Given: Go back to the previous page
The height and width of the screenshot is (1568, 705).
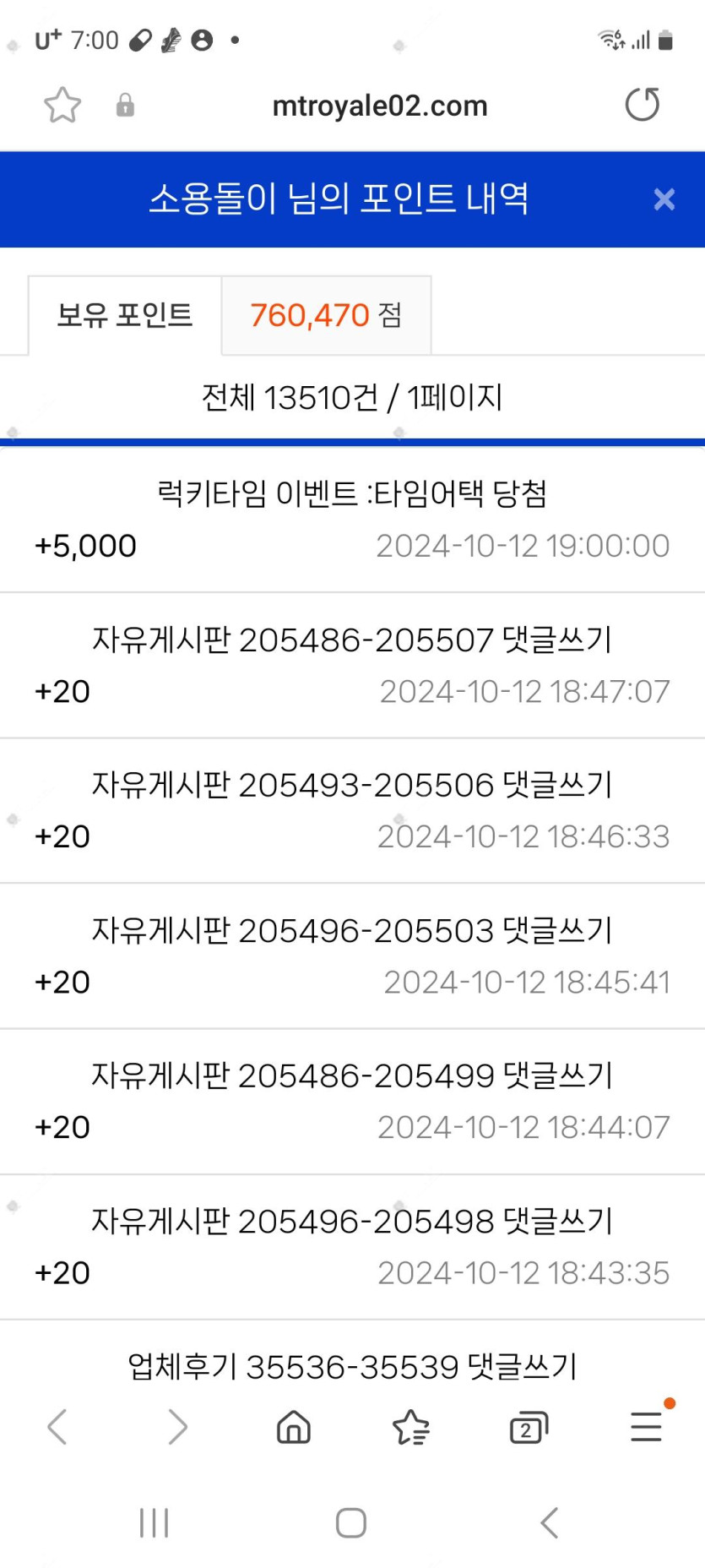Looking at the screenshot, I should tap(57, 1427).
